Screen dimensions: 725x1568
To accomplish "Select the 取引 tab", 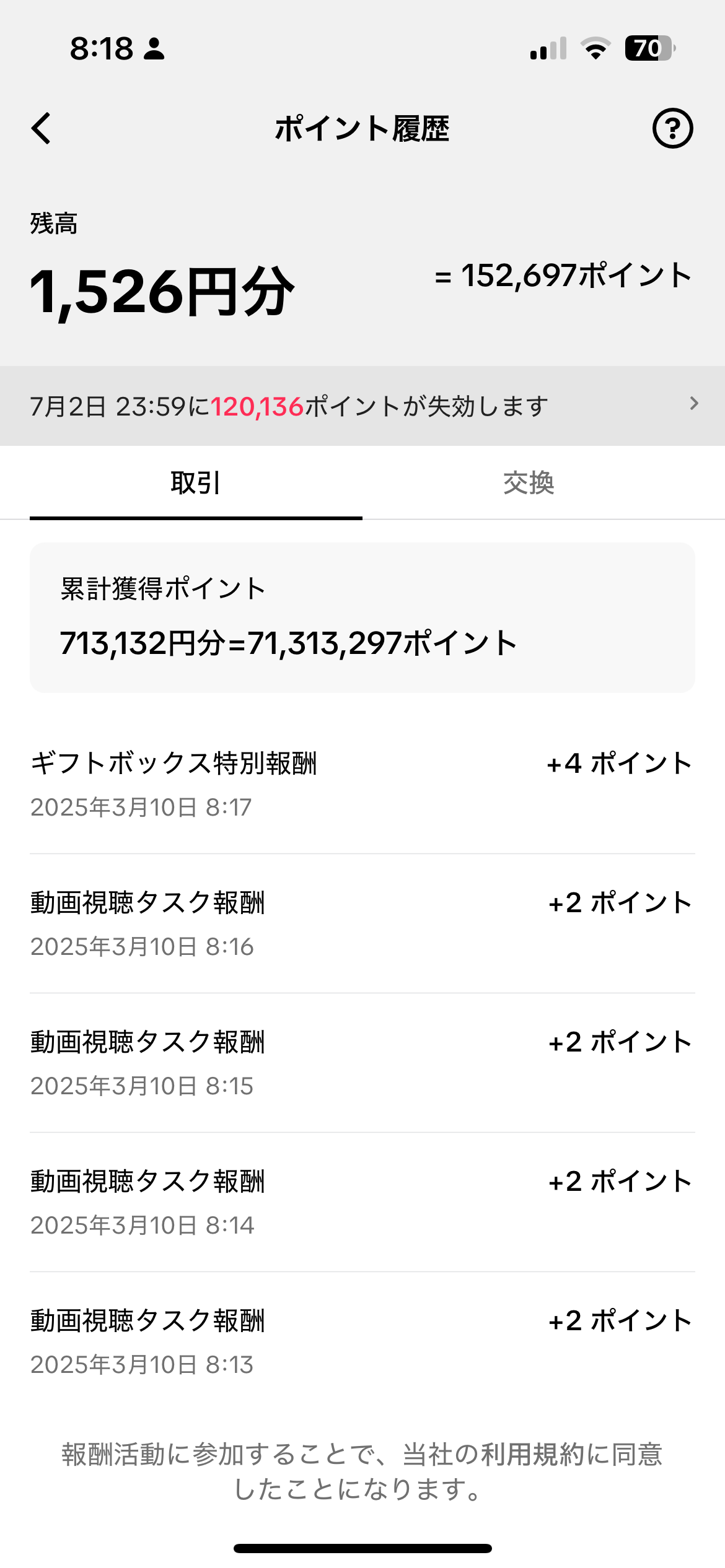I will point(196,483).
